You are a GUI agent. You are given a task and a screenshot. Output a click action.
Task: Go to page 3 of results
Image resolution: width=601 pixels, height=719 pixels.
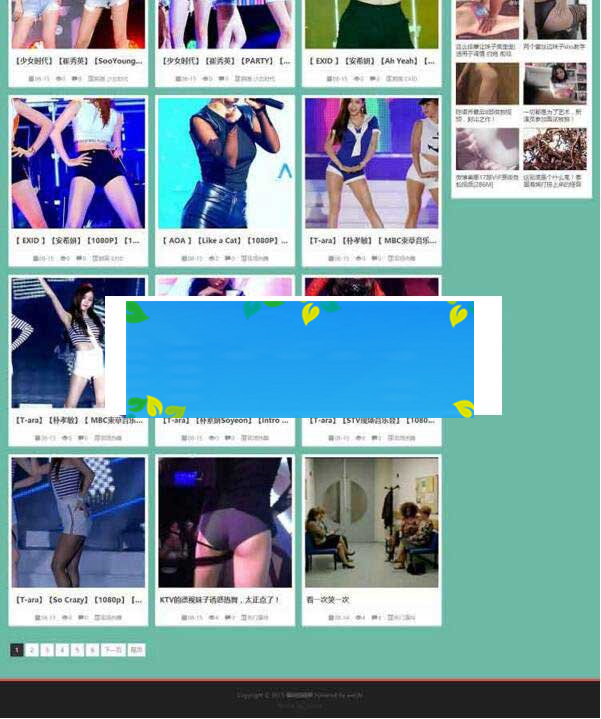(47, 650)
